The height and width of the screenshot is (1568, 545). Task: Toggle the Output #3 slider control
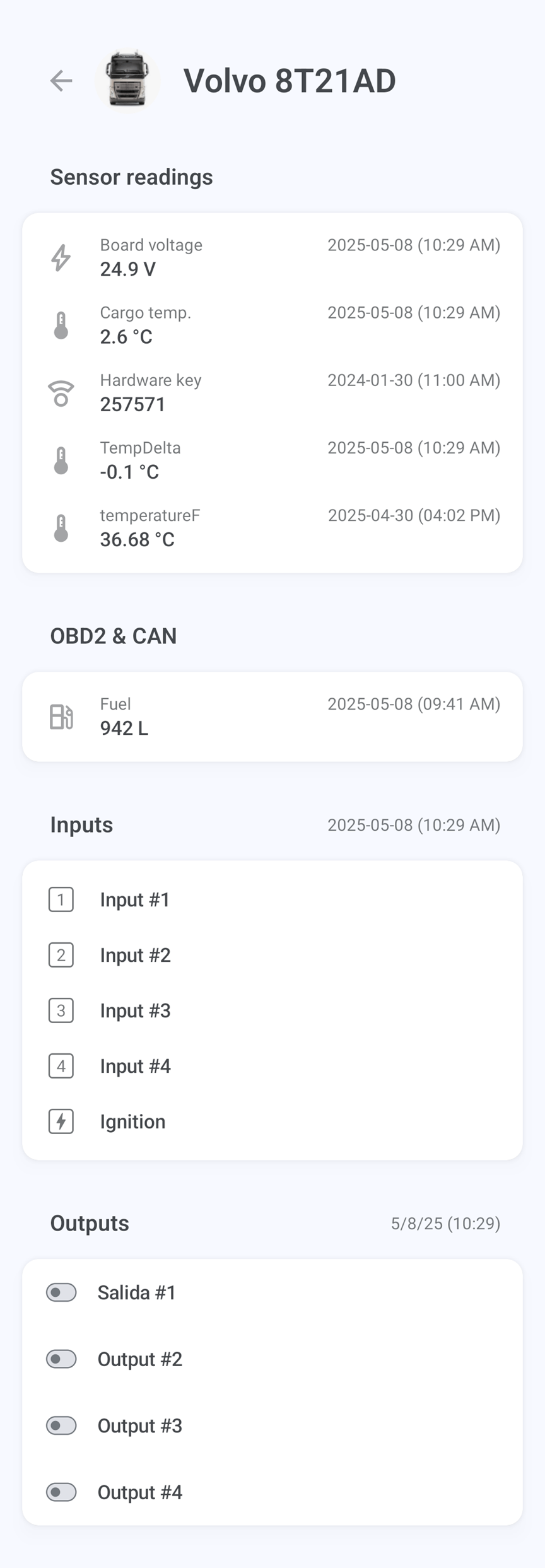click(61, 1425)
